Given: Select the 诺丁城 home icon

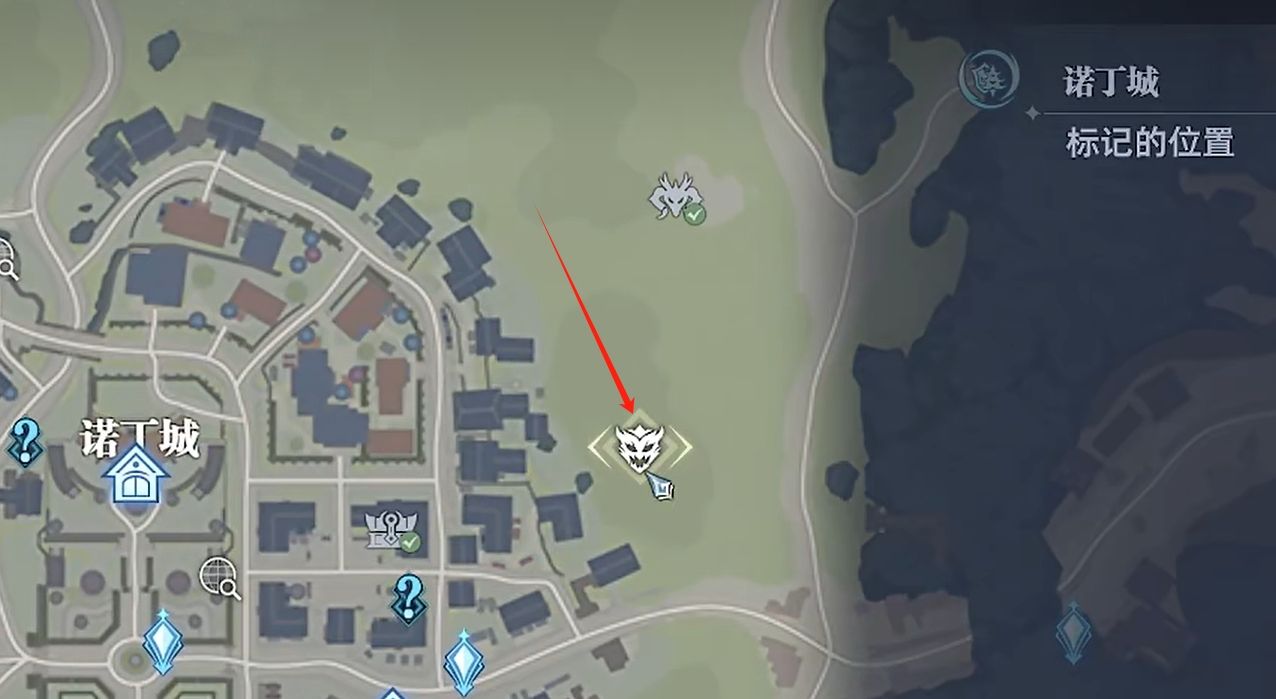Looking at the screenshot, I should click(136, 474).
